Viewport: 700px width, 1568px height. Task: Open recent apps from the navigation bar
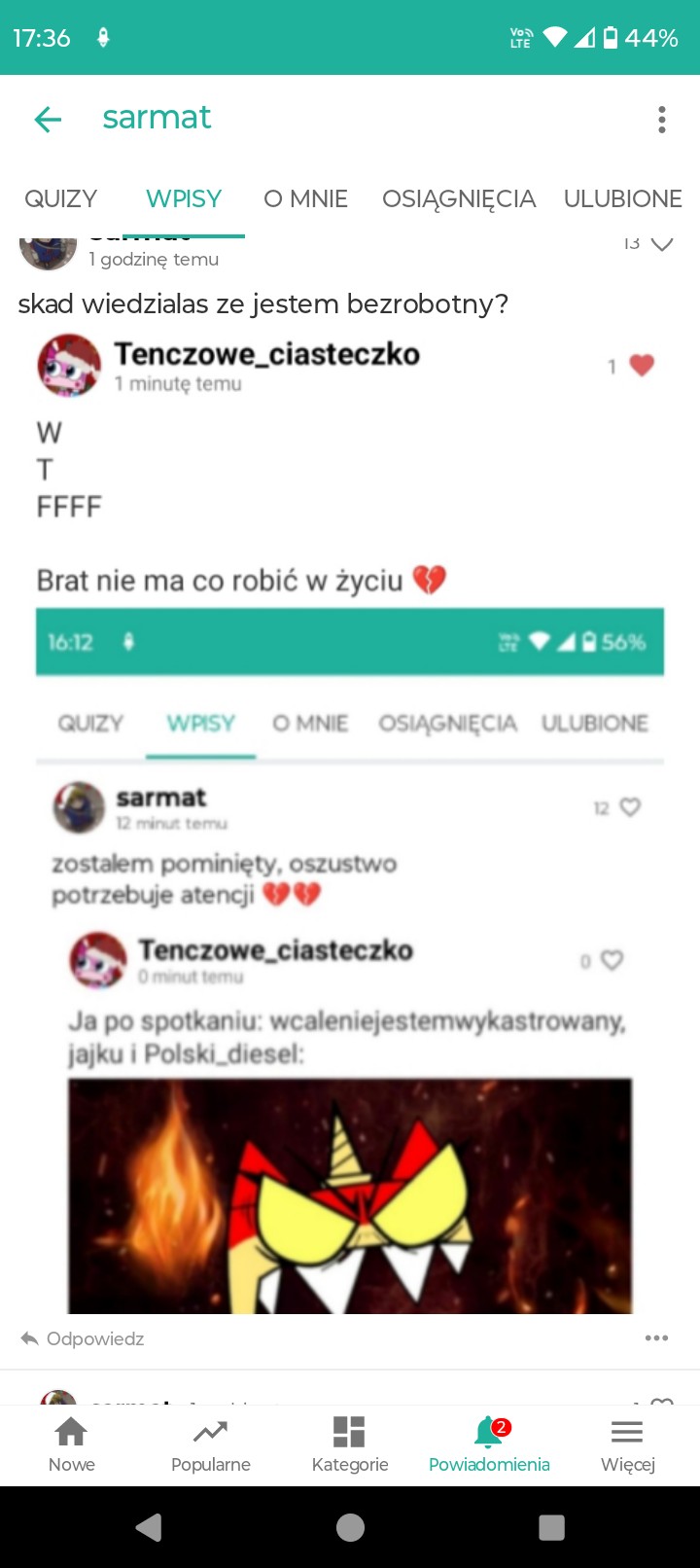(551, 1528)
